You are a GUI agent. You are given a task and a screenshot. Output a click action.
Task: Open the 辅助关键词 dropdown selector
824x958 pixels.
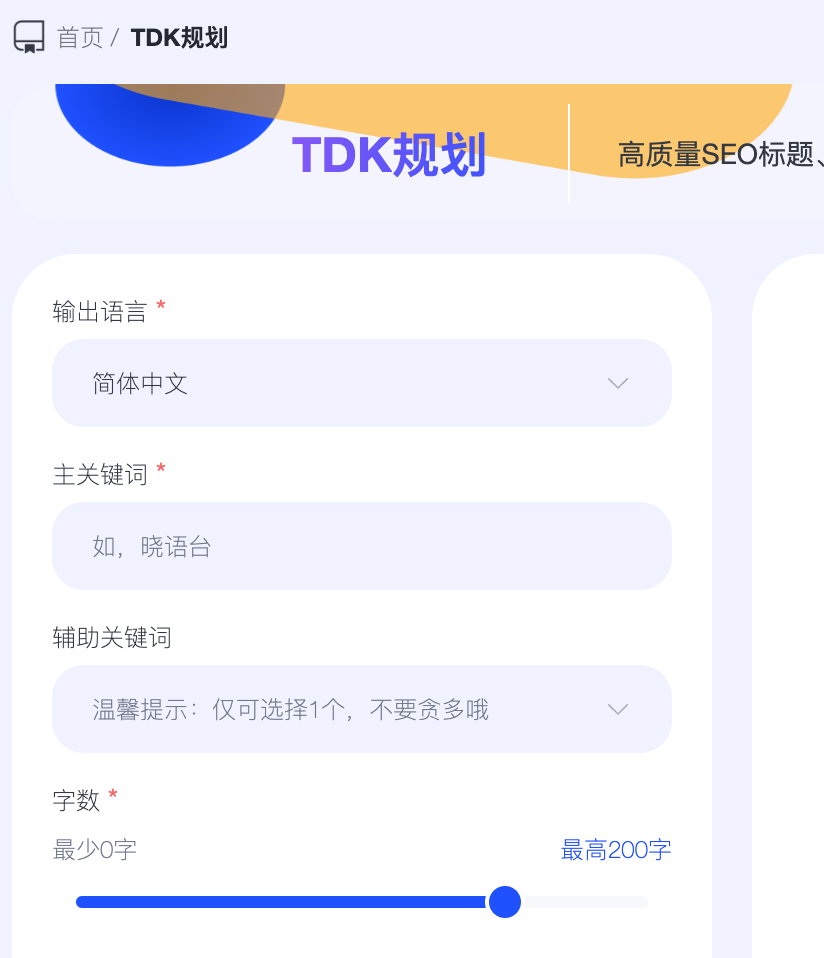[x=361, y=709]
